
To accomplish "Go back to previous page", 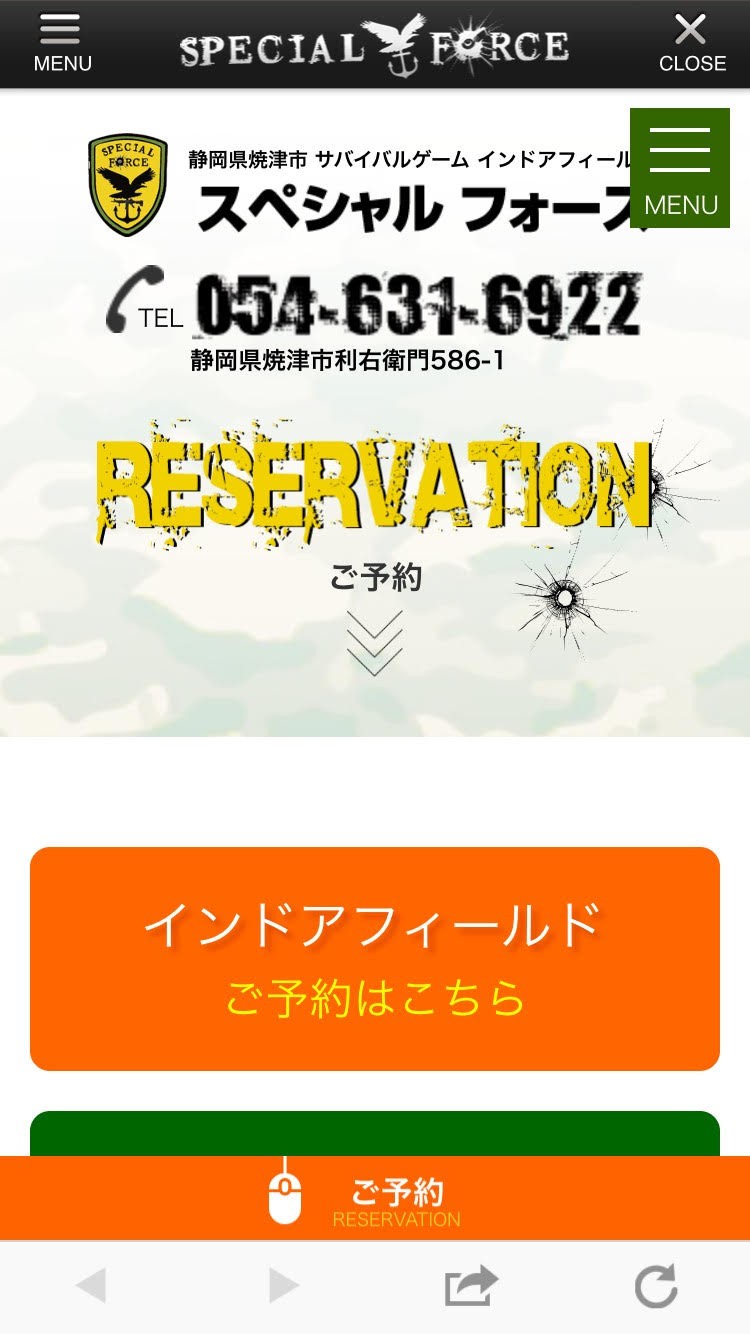I will [91, 1286].
